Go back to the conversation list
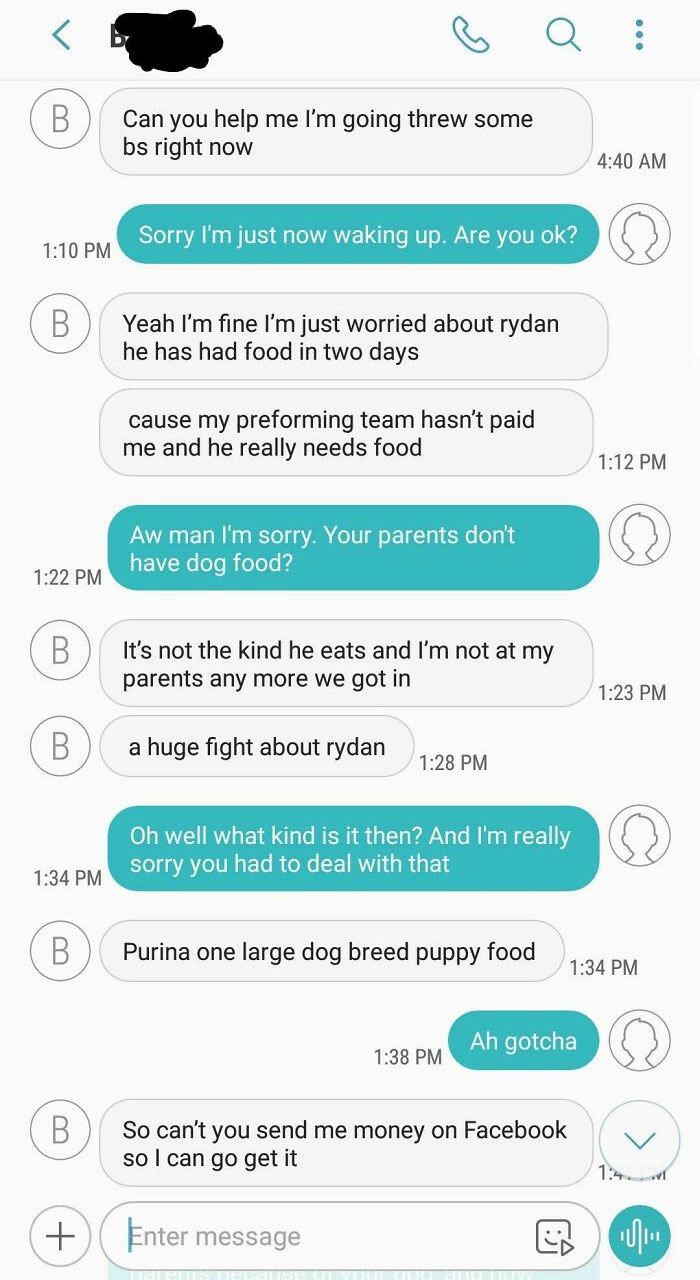 tap(61, 36)
